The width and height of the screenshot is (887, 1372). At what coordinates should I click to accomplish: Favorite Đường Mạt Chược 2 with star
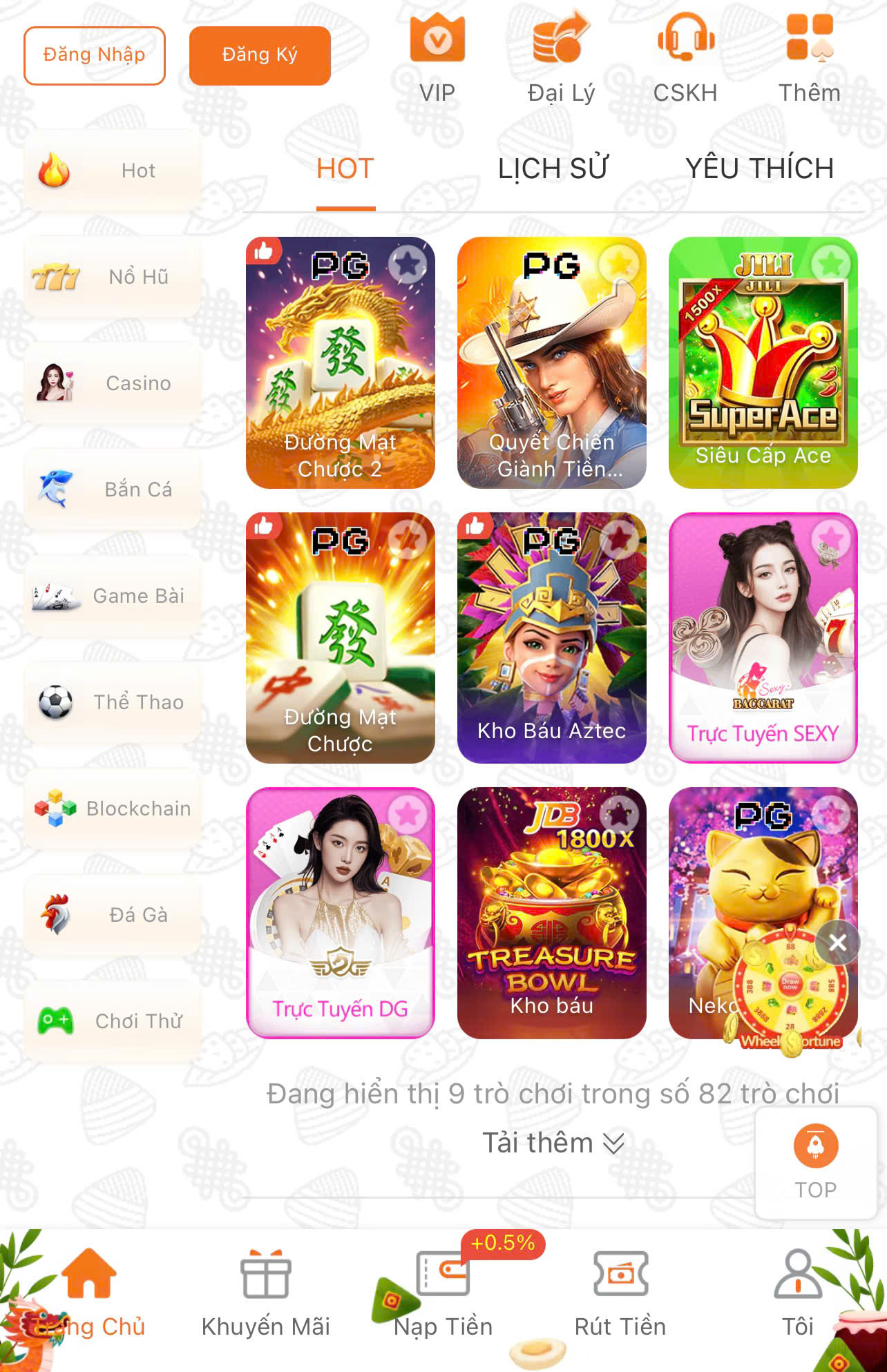(x=407, y=264)
